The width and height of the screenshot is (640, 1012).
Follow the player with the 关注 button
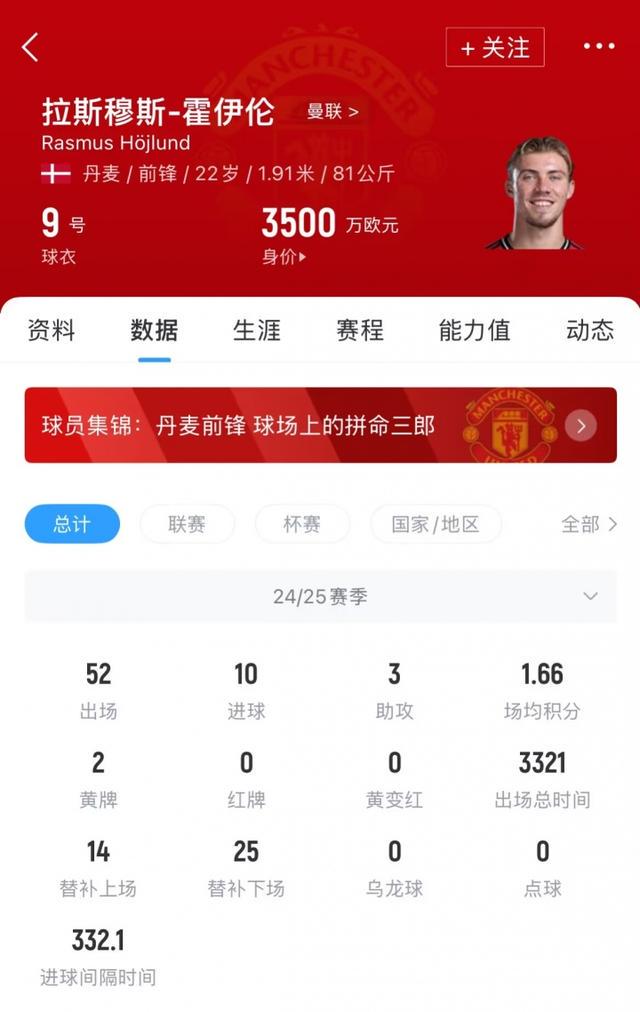[x=495, y=47]
